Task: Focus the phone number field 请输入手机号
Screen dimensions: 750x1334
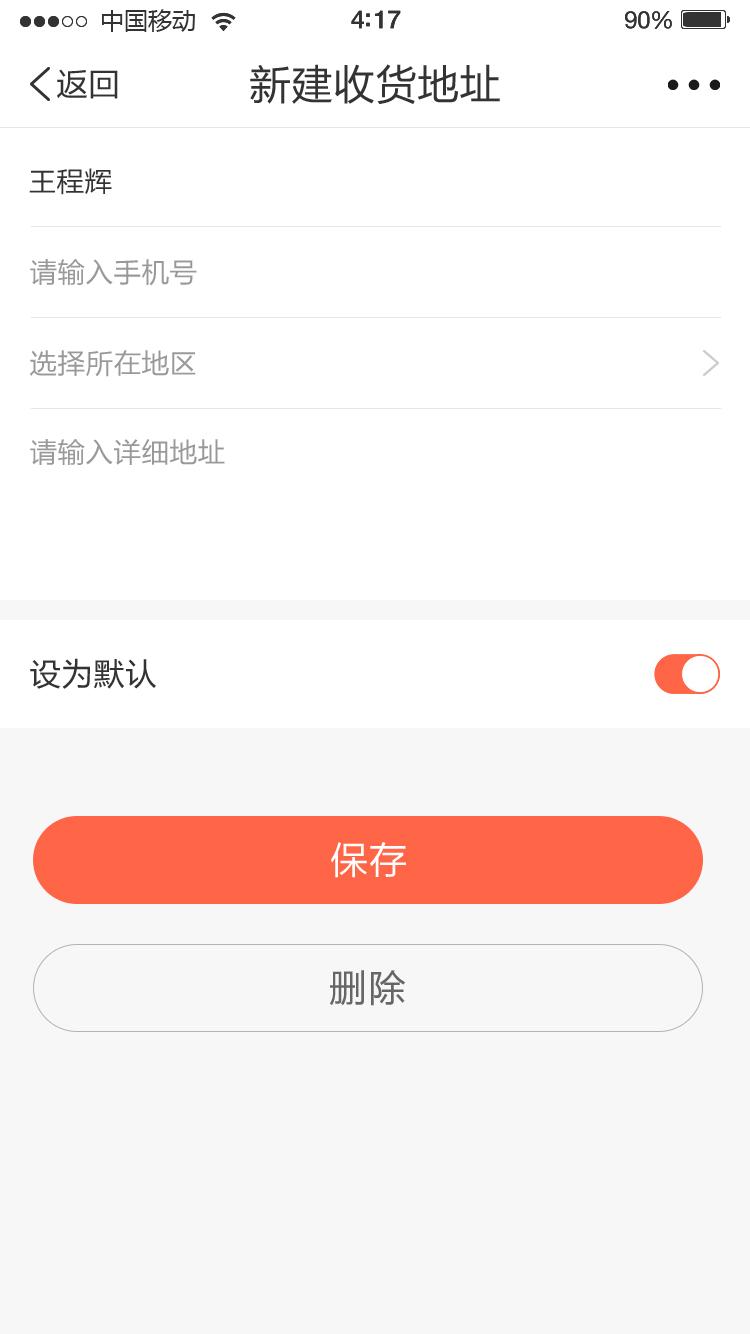Action: click(x=375, y=272)
